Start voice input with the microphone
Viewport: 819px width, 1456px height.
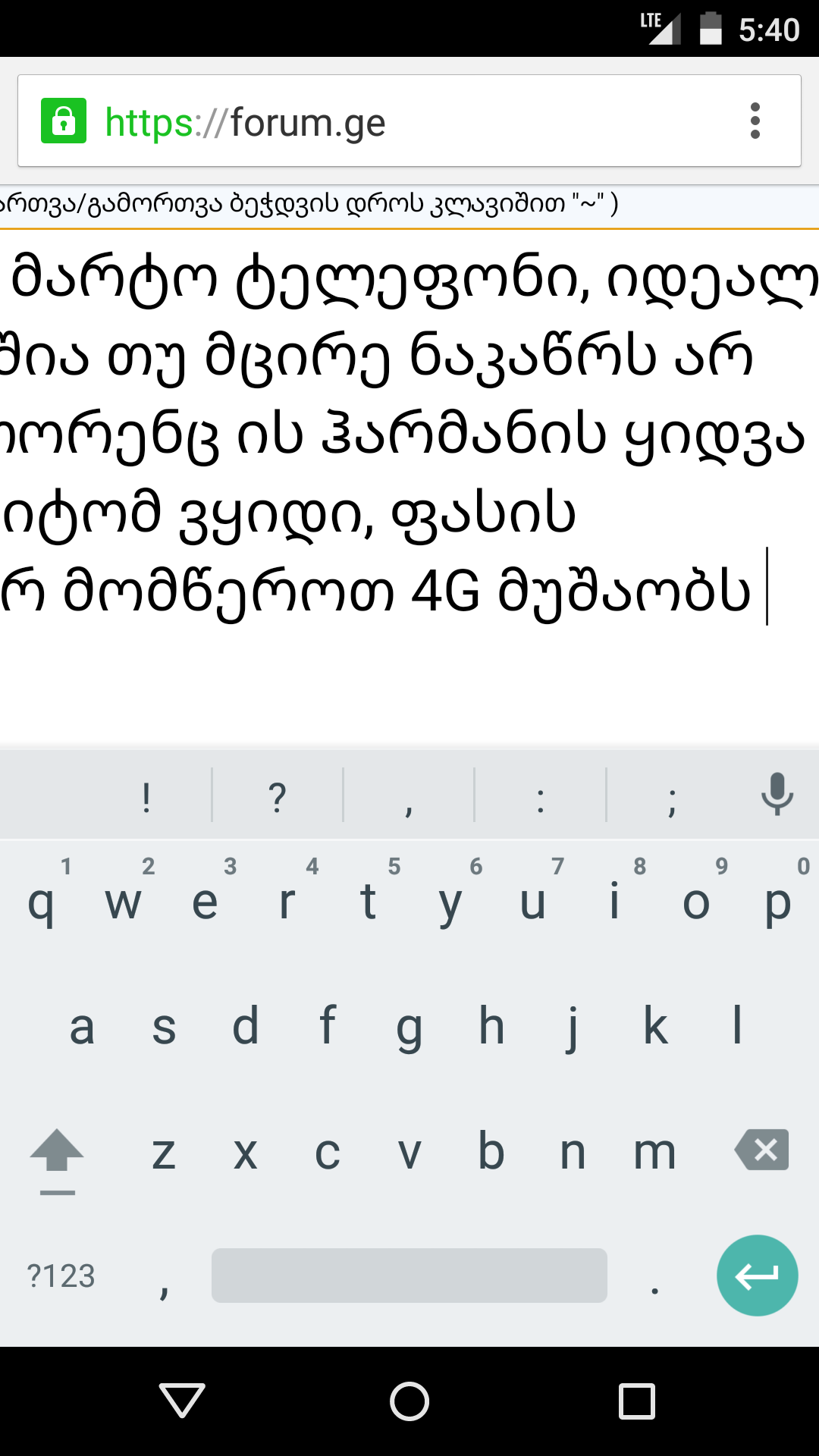(x=777, y=795)
